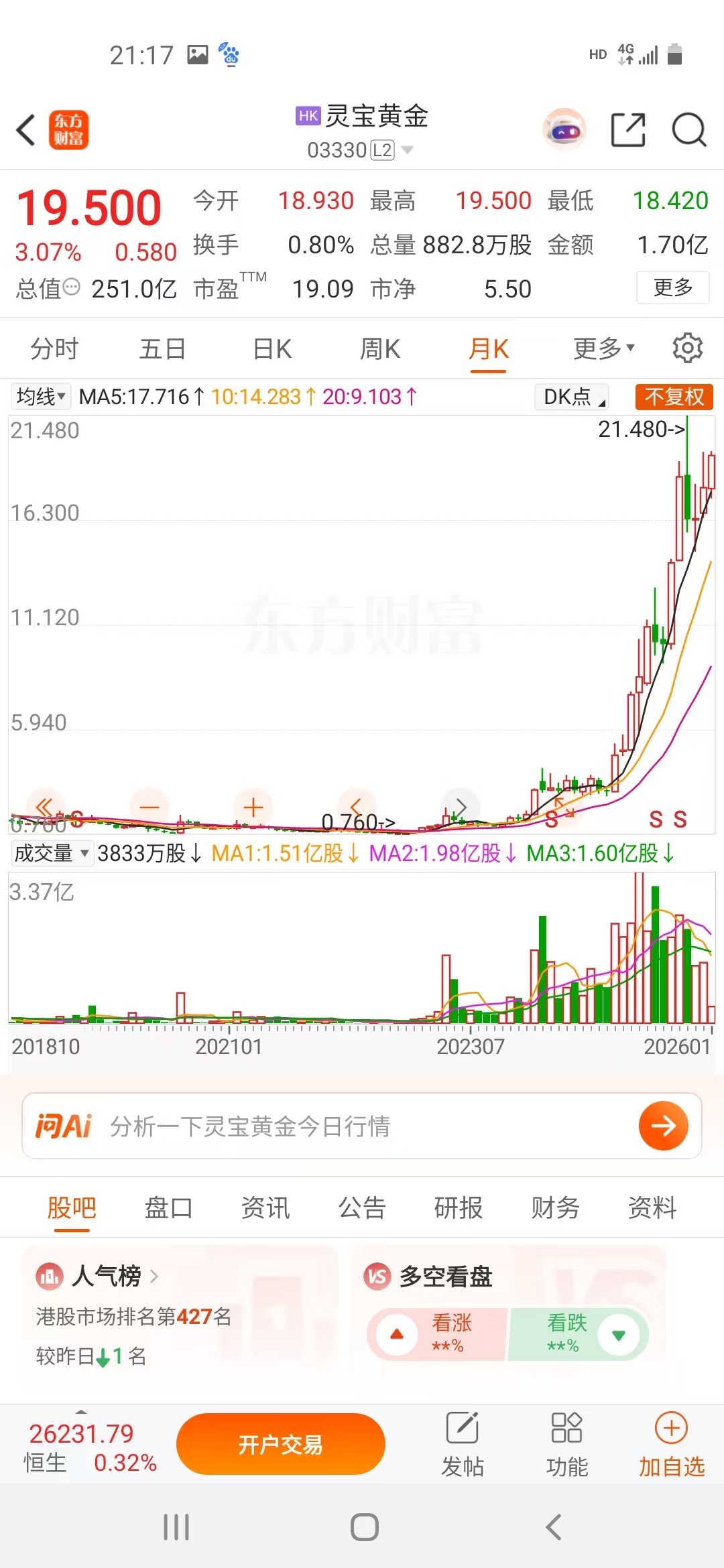This screenshot has height=1568, width=724.
Task: Go back using the top-left arrow
Action: [25, 129]
